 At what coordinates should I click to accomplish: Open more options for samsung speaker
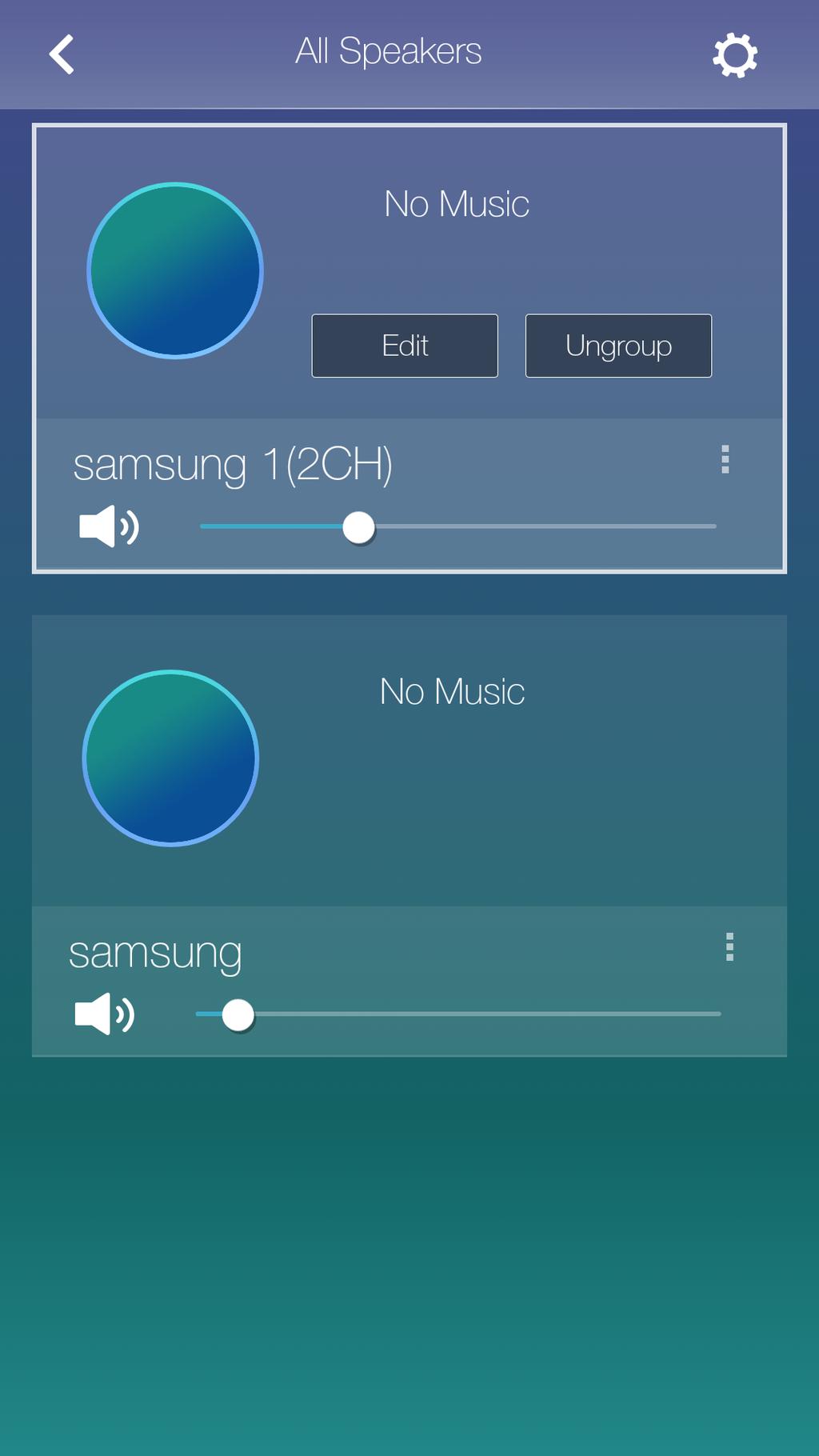(x=729, y=946)
